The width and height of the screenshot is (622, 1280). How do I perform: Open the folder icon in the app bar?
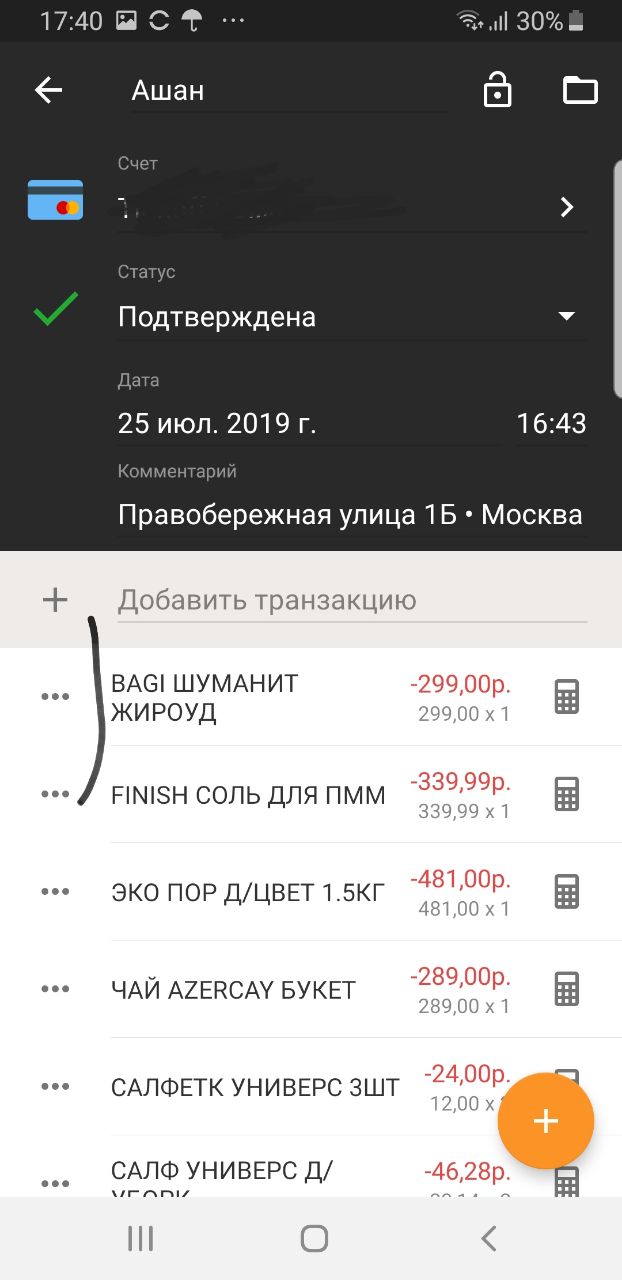pos(580,91)
